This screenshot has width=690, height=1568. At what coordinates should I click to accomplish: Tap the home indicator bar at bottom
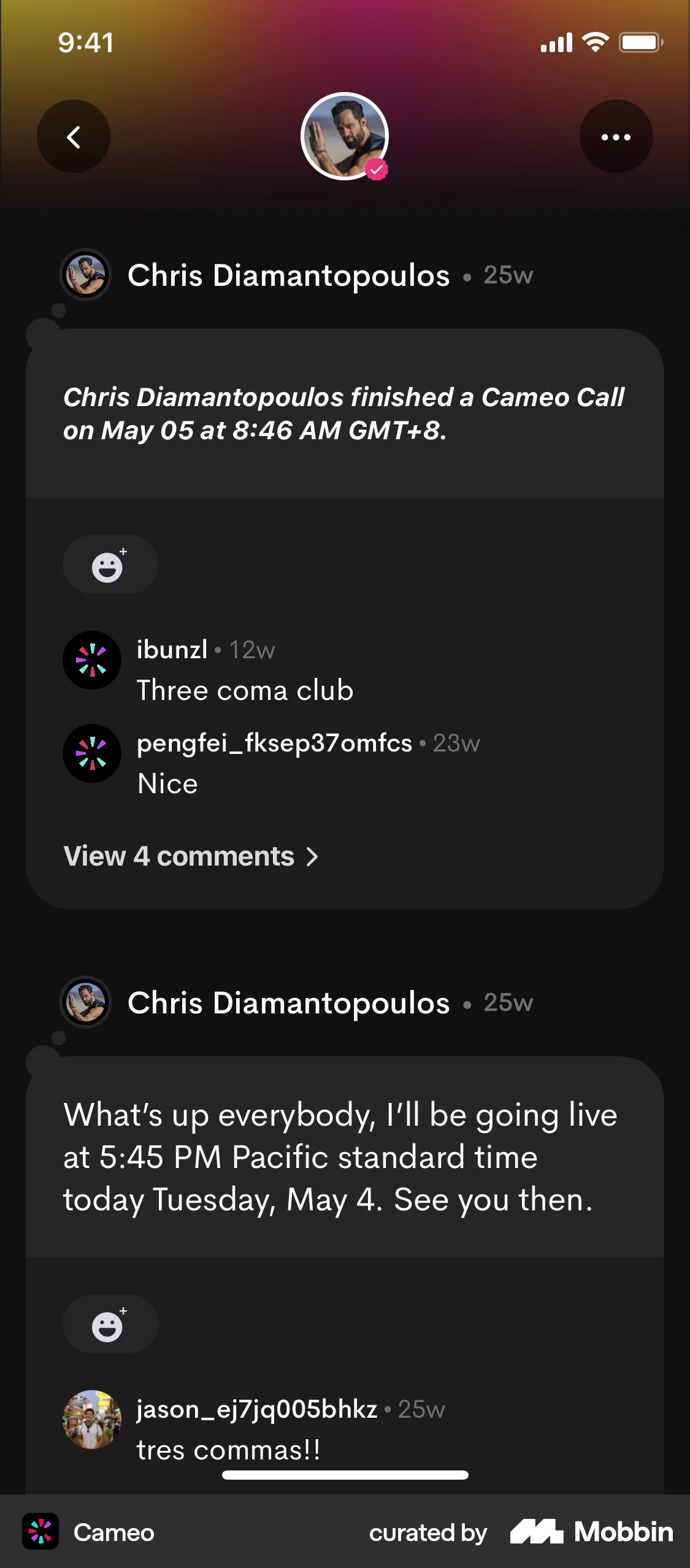click(x=345, y=1475)
